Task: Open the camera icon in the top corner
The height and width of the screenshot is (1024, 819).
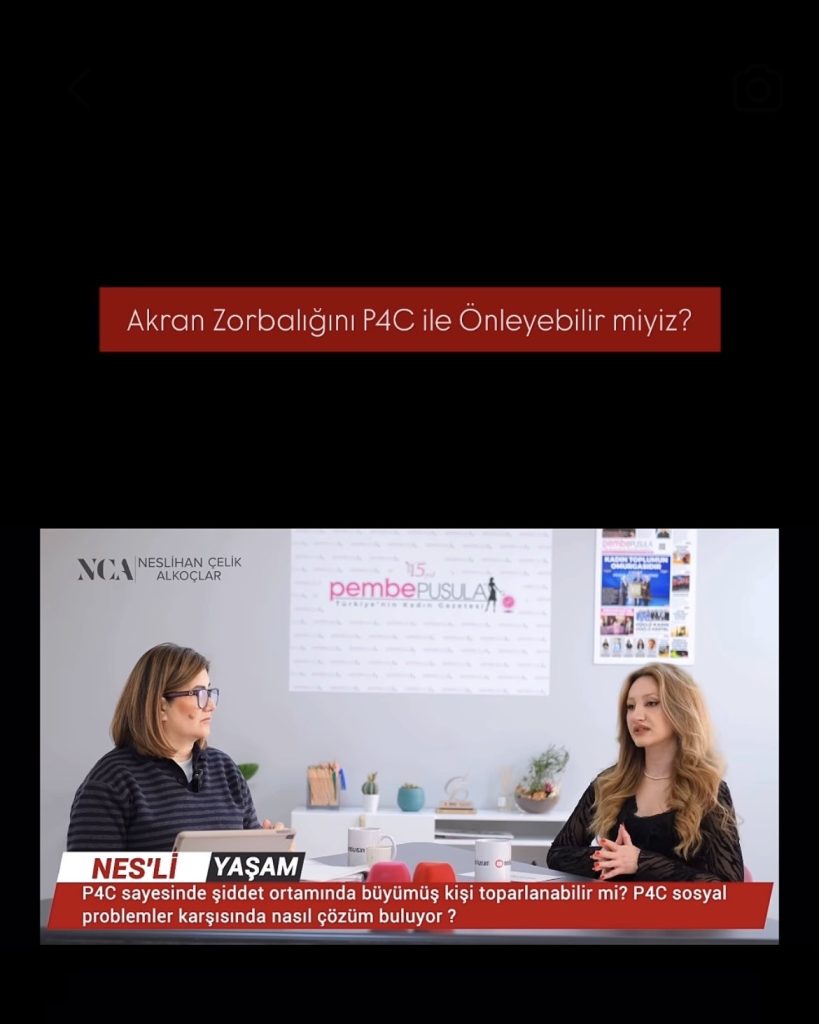Action: pos(758,88)
